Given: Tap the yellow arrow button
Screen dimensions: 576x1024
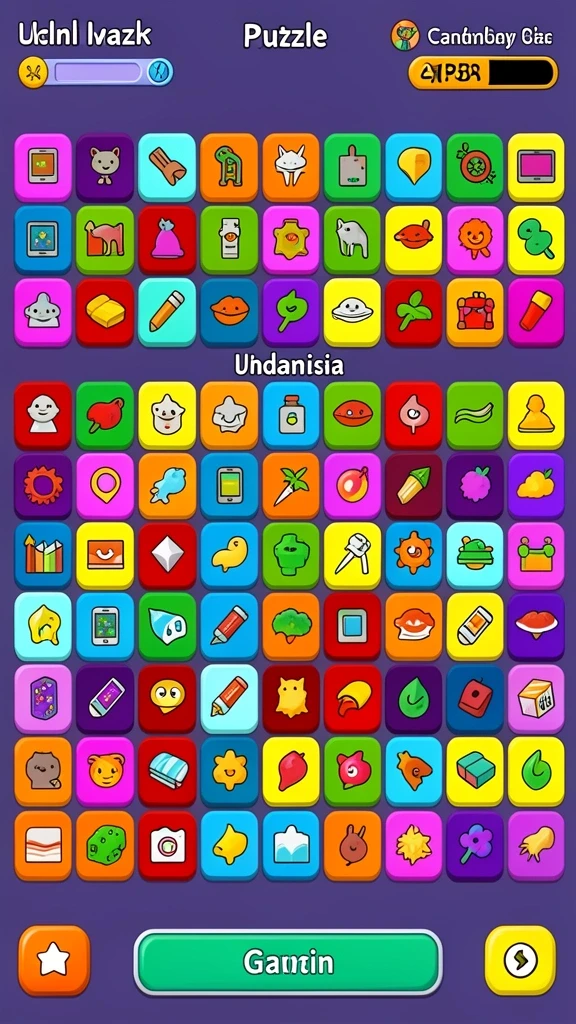Looking at the screenshot, I should [x=520, y=960].
